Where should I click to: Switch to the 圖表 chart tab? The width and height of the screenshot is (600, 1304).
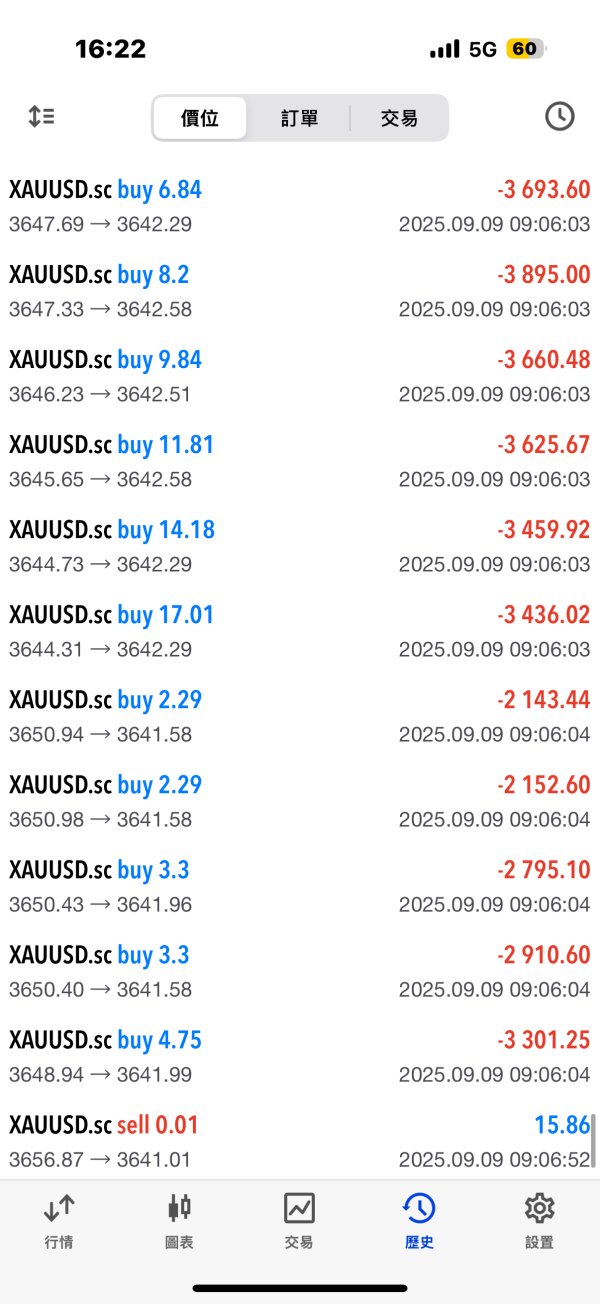pyautogui.click(x=179, y=1221)
